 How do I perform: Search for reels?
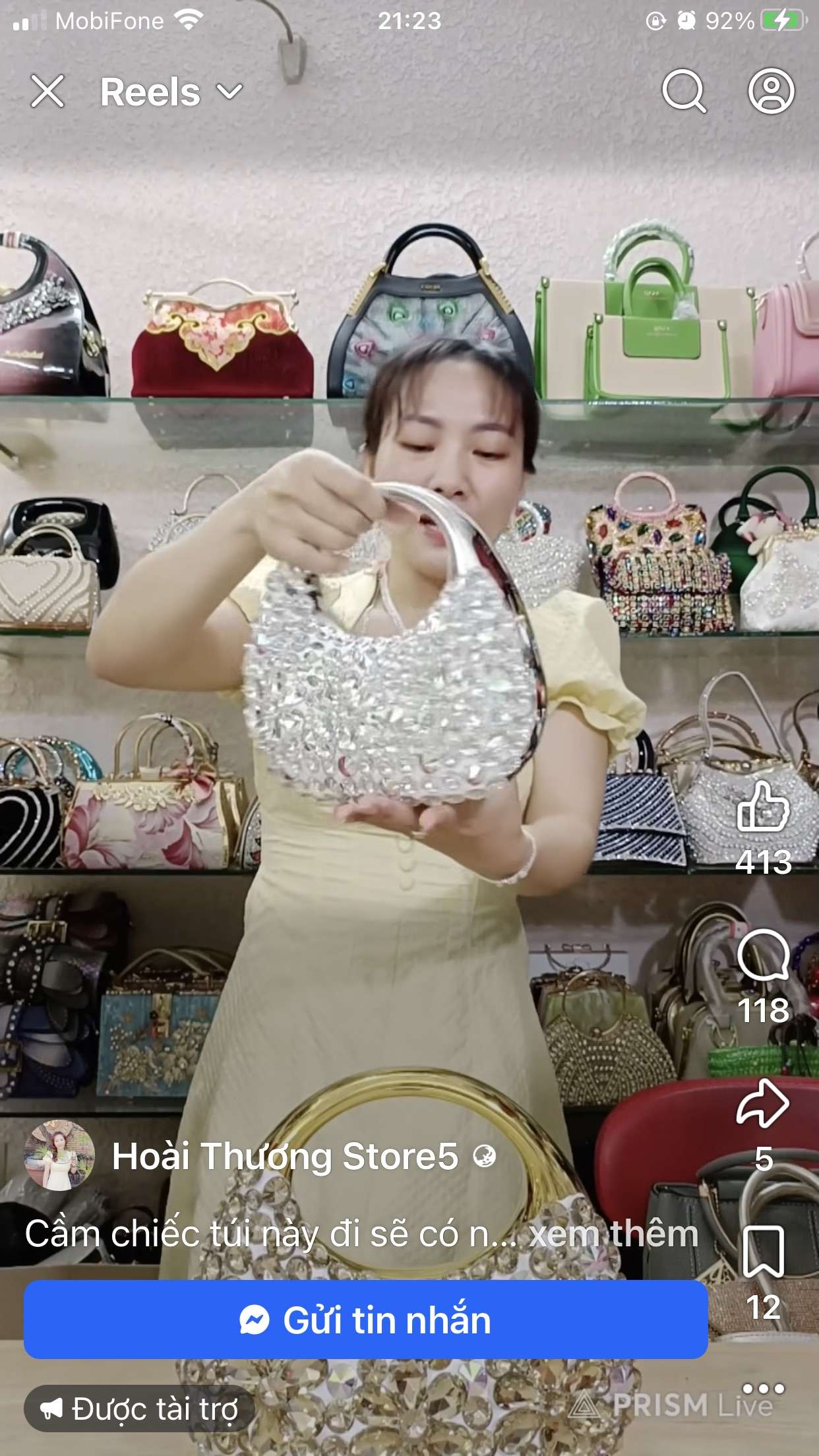click(684, 91)
